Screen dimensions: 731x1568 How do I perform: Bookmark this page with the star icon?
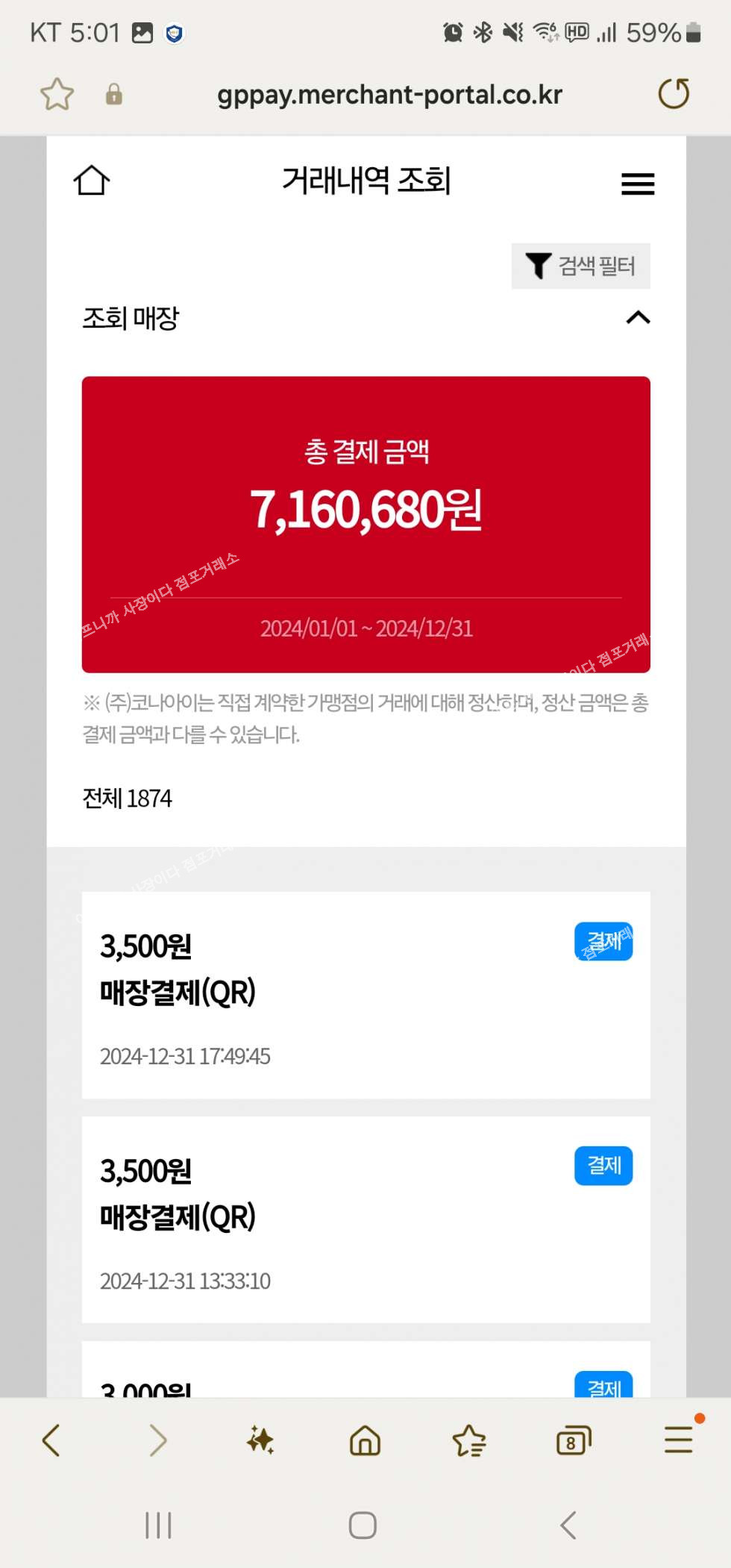coord(57,94)
